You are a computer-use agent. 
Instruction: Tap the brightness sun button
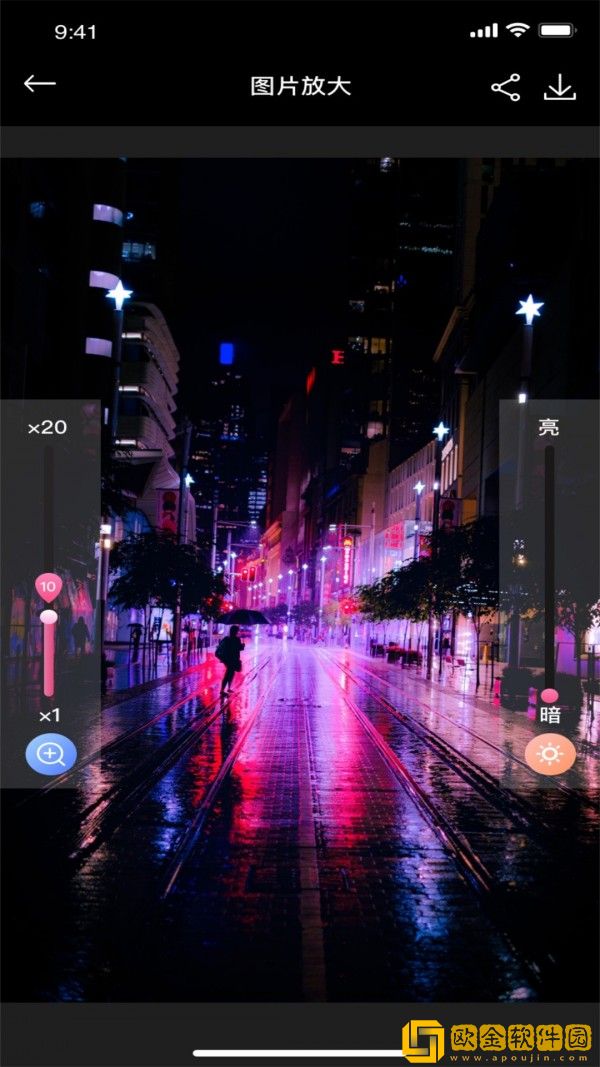pyautogui.click(x=550, y=754)
